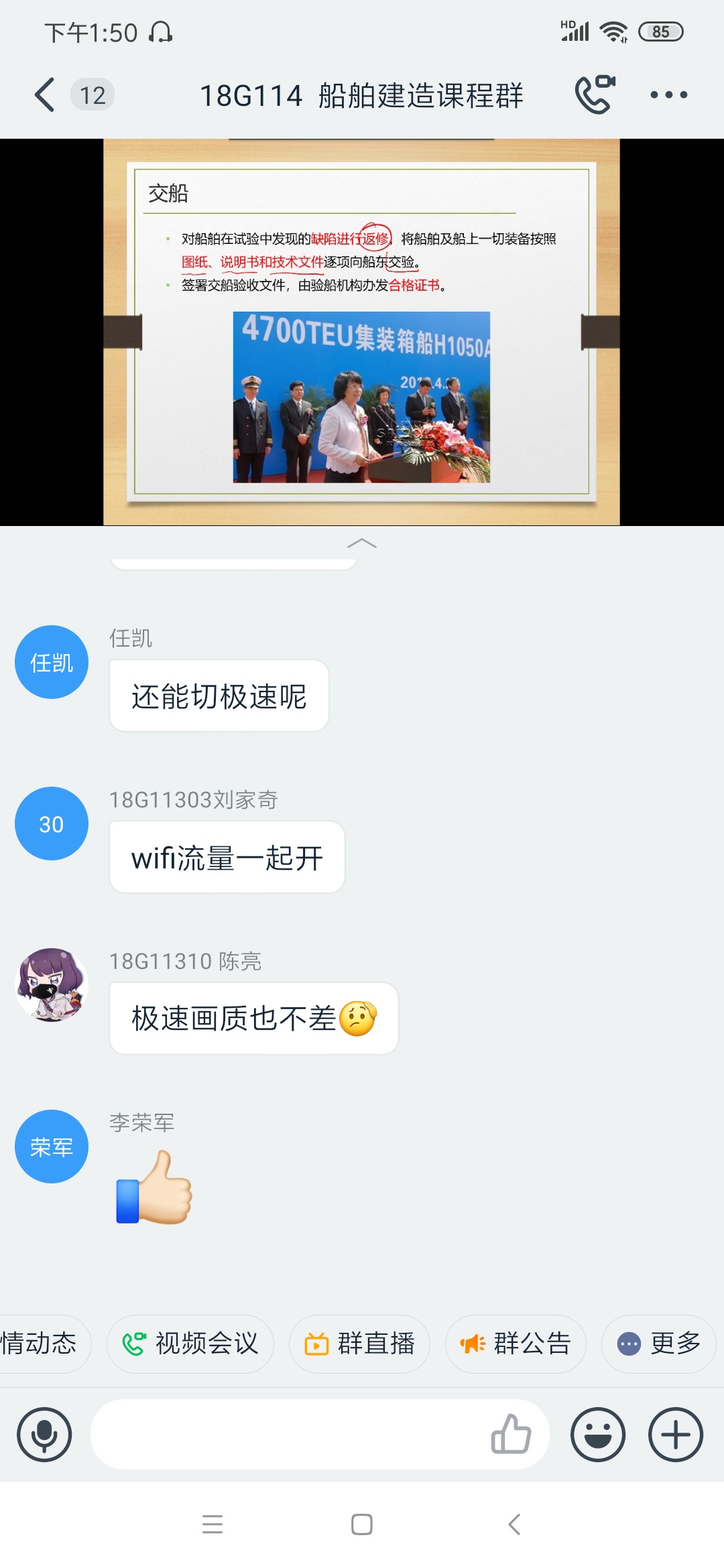
Task: Open the emoji picker
Action: coord(597,1435)
